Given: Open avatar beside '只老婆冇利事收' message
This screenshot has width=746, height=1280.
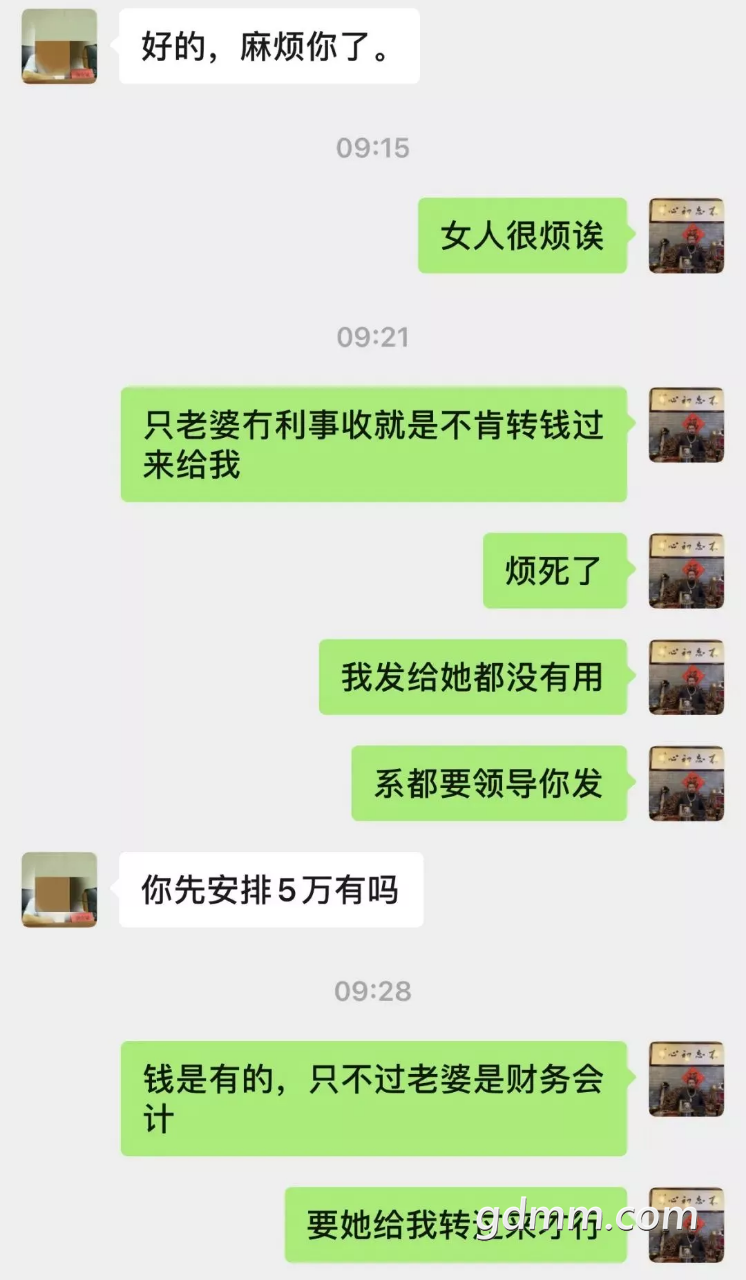Looking at the screenshot, I should click(x=686, y=425).
